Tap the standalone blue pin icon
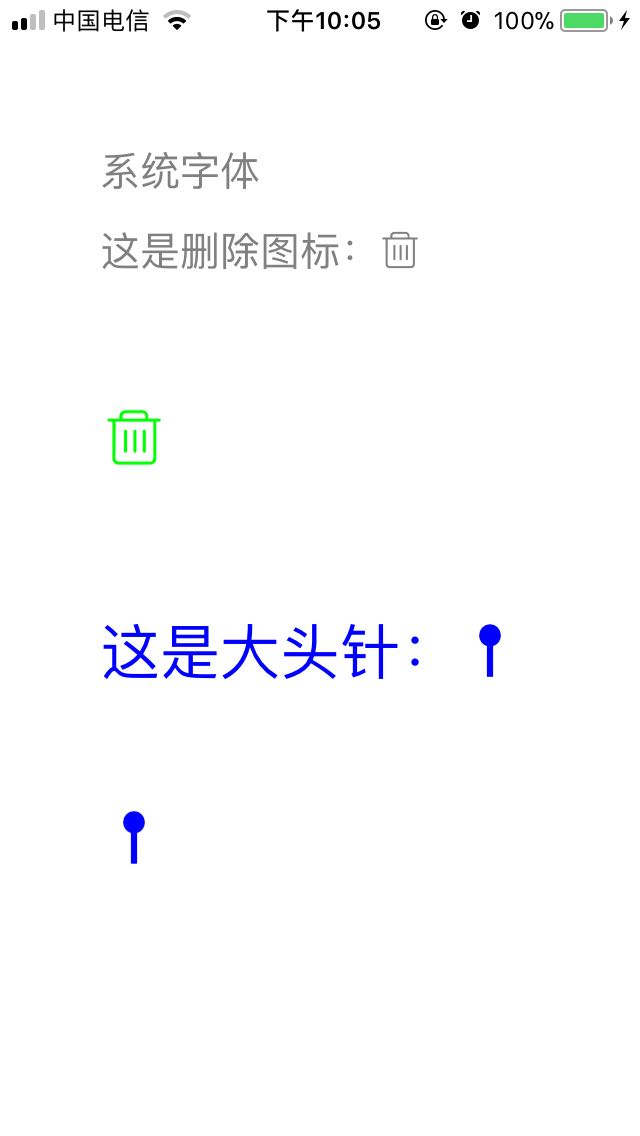Screen dimensions: 640x1136 pos(134,838)
